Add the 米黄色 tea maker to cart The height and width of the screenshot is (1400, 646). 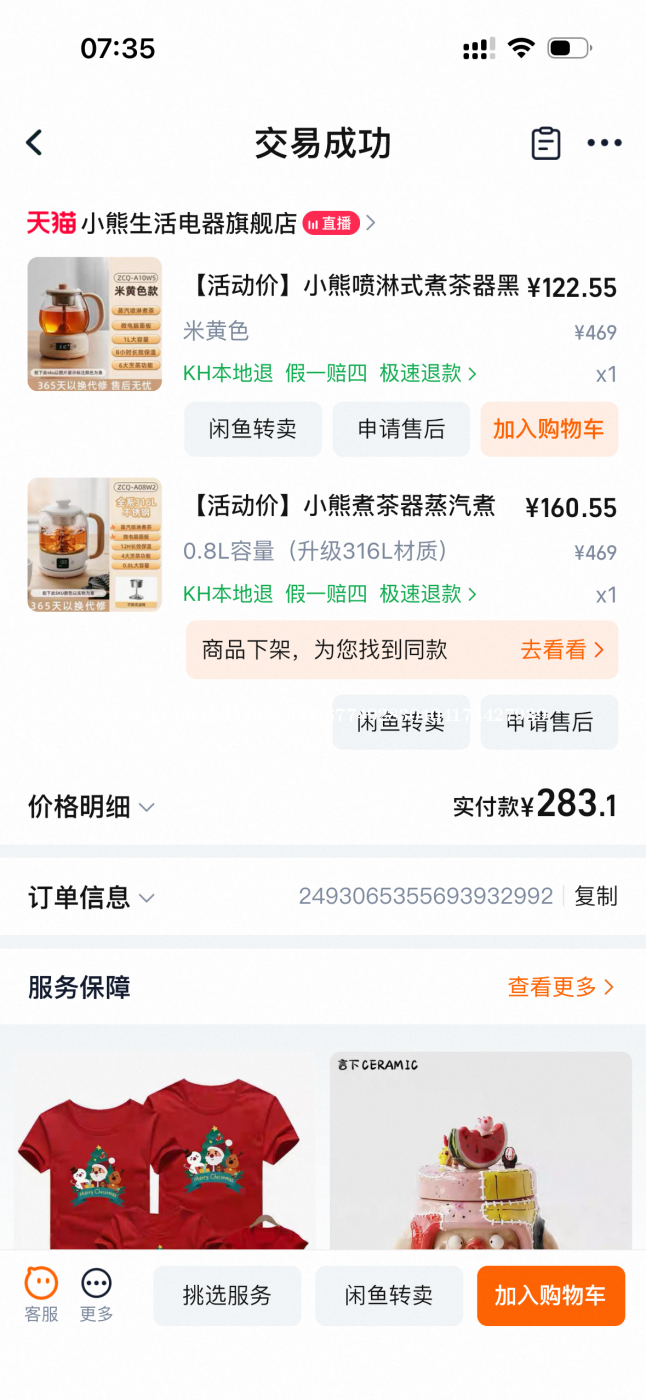(549, 429)
